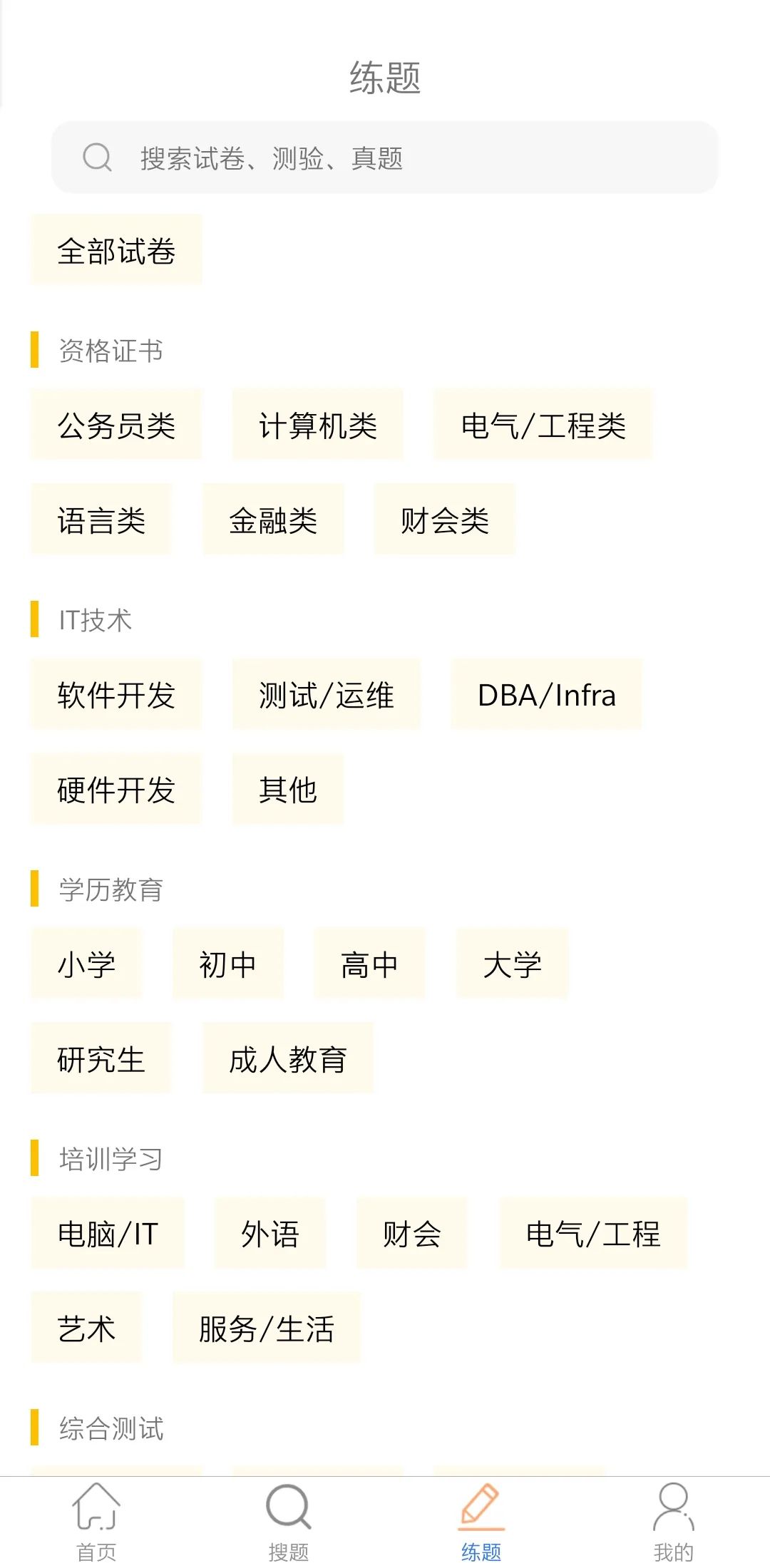Select the DBA/Infra category
Screen dimensions: 770x1568
click(x=547, y=695)
